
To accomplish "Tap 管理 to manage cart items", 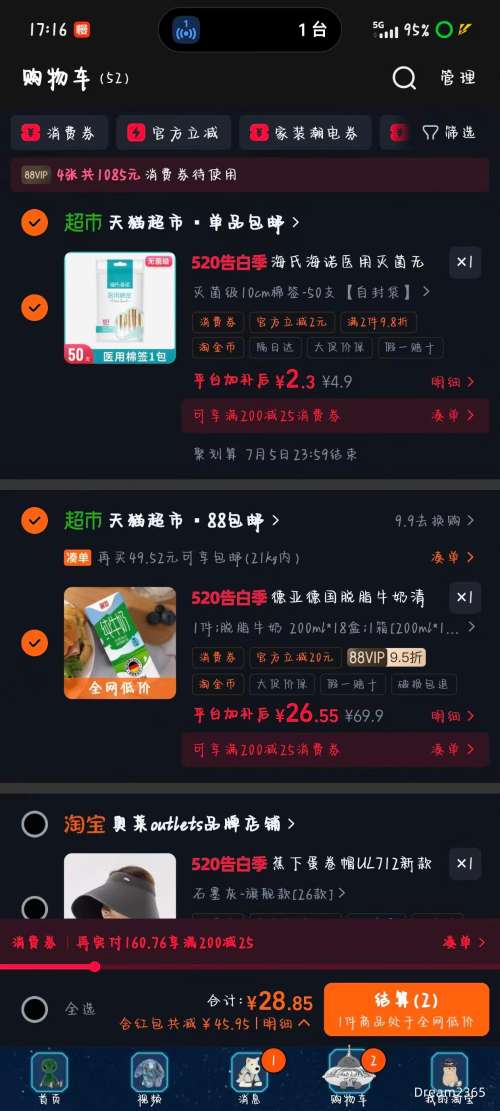I will [458, 78].
